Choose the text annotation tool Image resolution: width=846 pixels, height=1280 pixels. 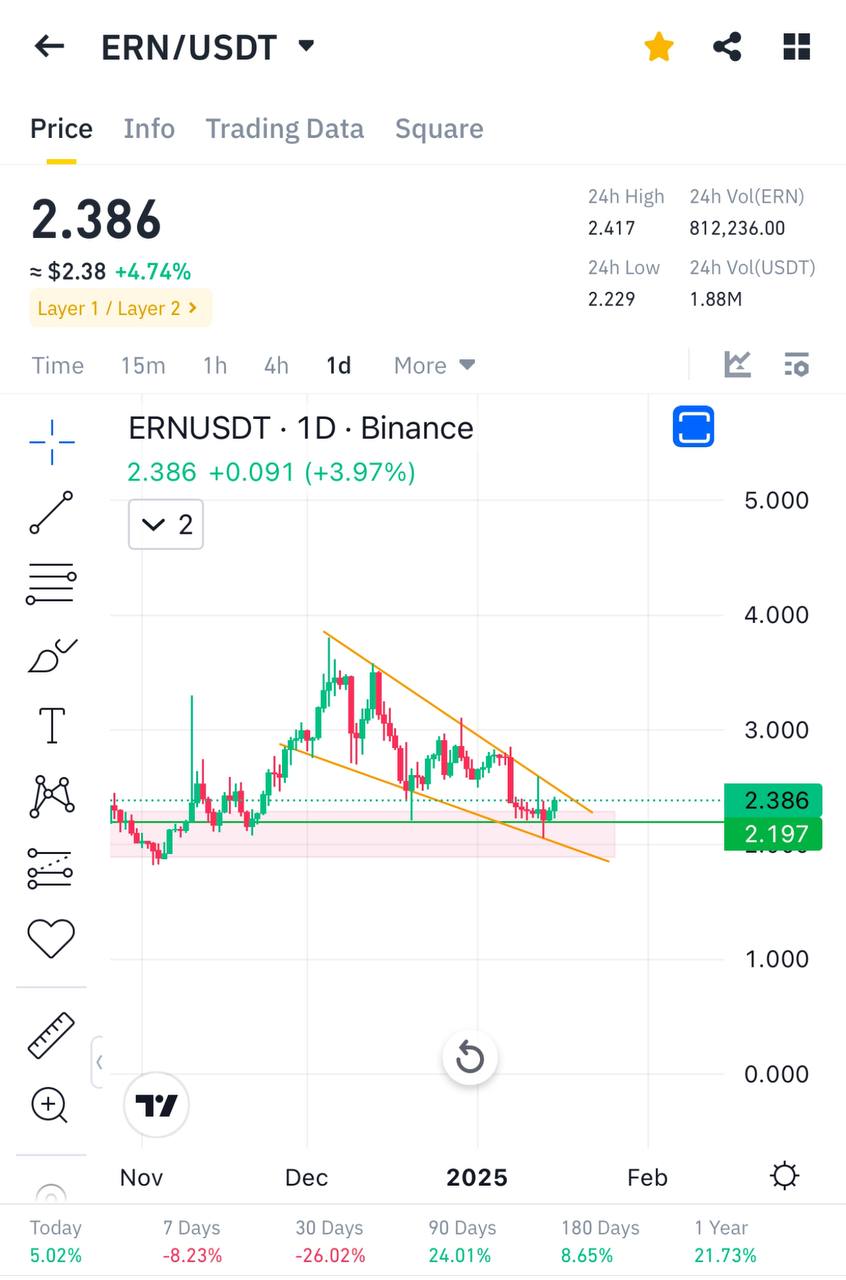[51, 725]
